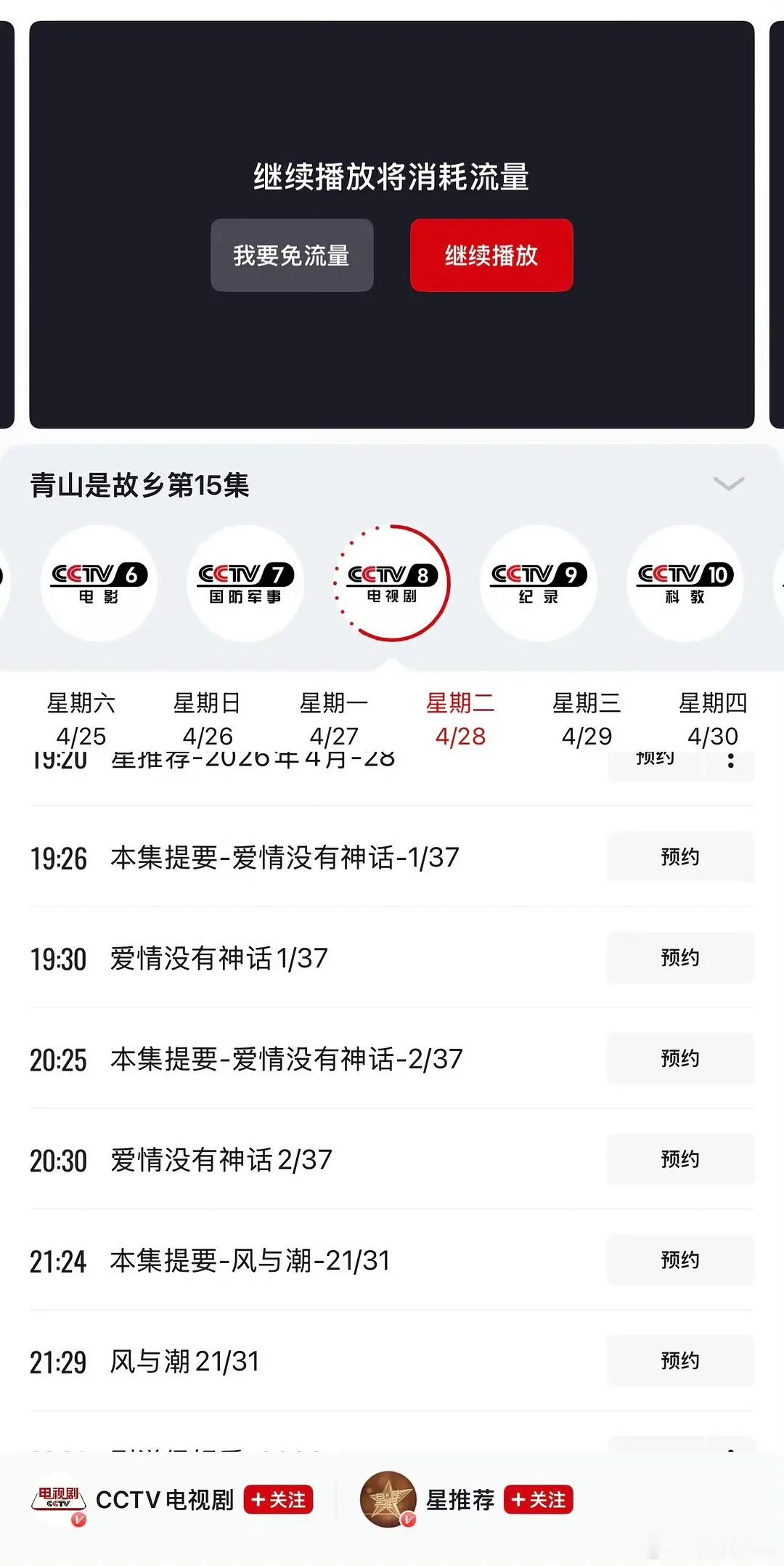The image size is (784, 1566).
Task: Select the CCTV6 电影 channel icon
Action: click(x=99, y=583)
